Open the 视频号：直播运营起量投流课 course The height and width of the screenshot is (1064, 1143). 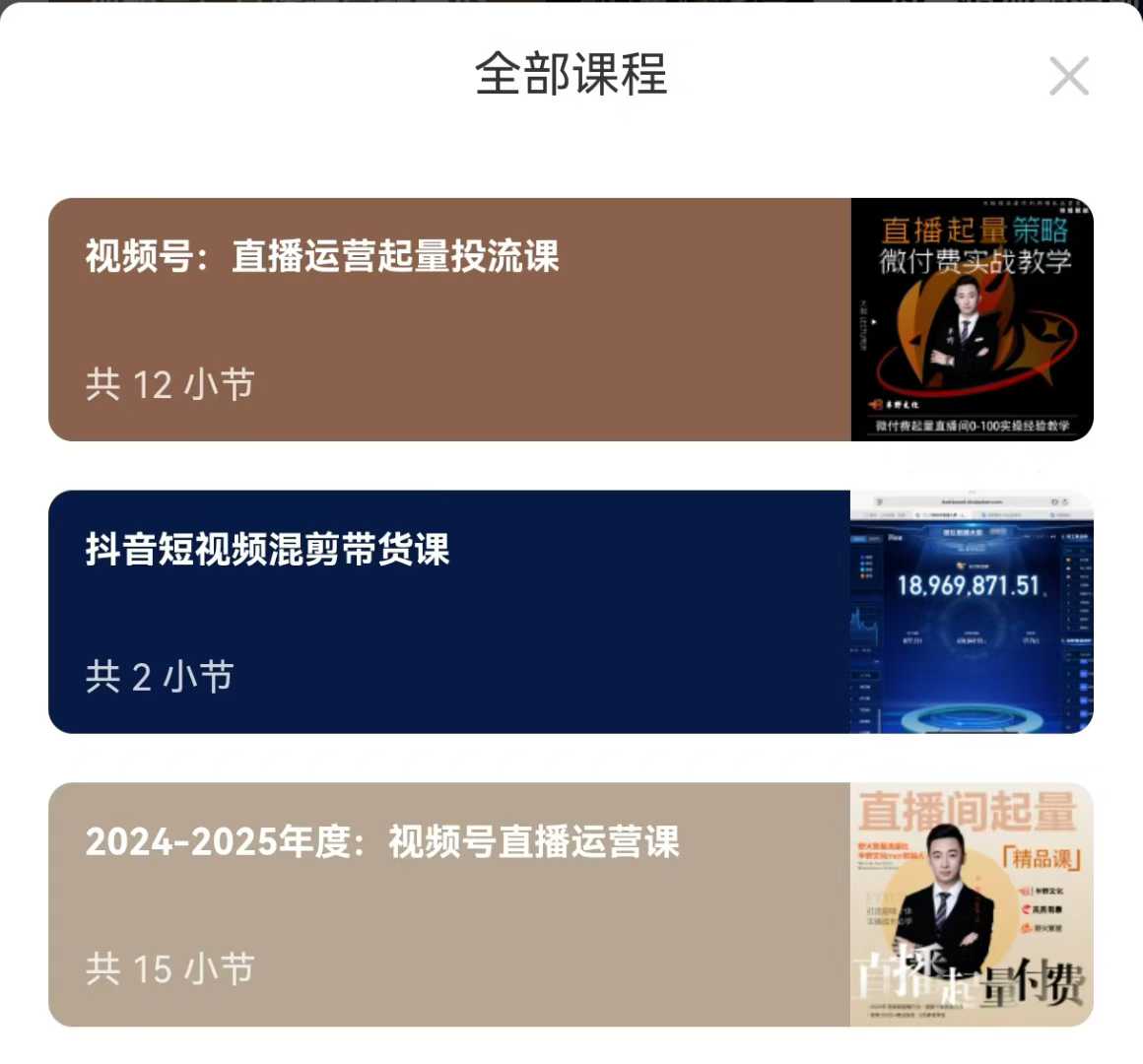point(449,319)
